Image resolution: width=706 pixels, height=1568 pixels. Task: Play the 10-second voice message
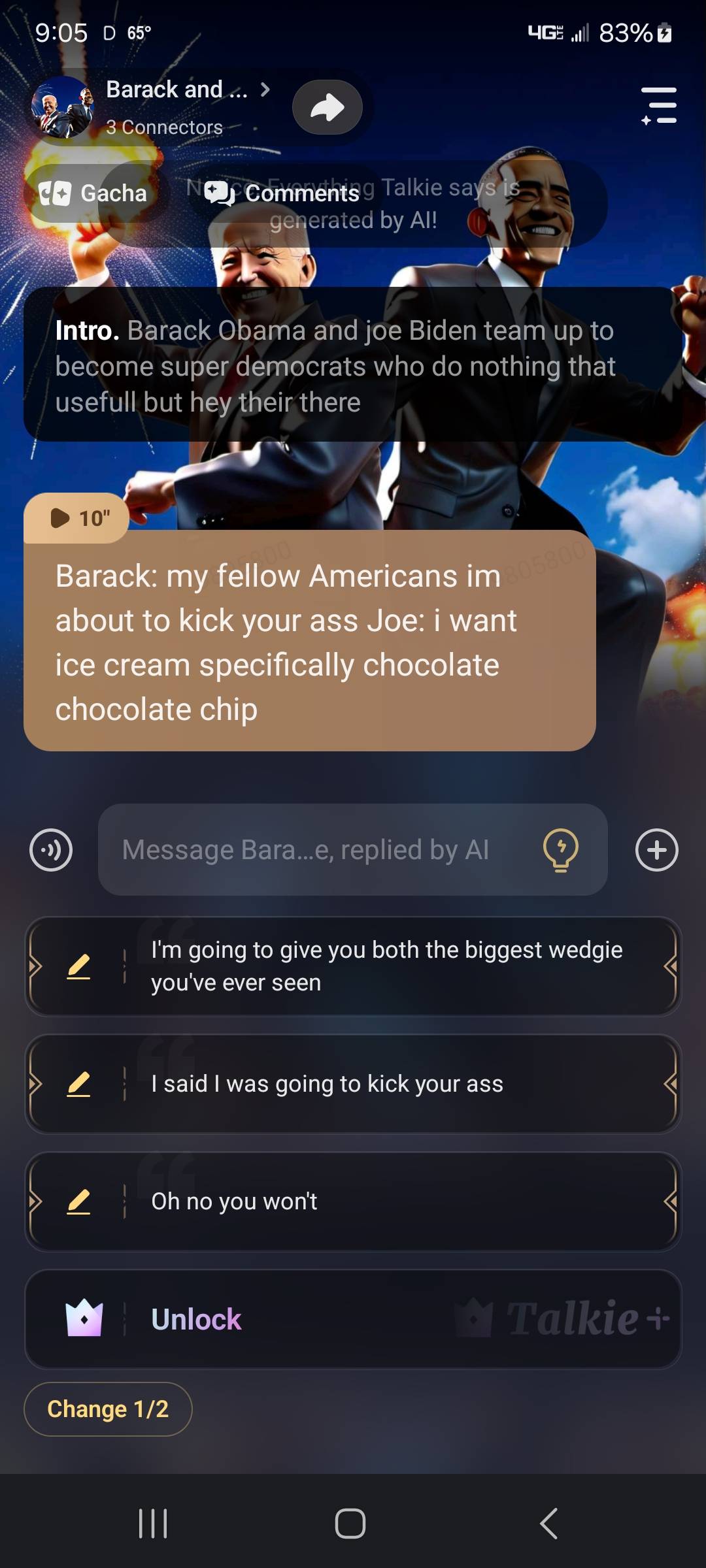(x=77, y=518)
